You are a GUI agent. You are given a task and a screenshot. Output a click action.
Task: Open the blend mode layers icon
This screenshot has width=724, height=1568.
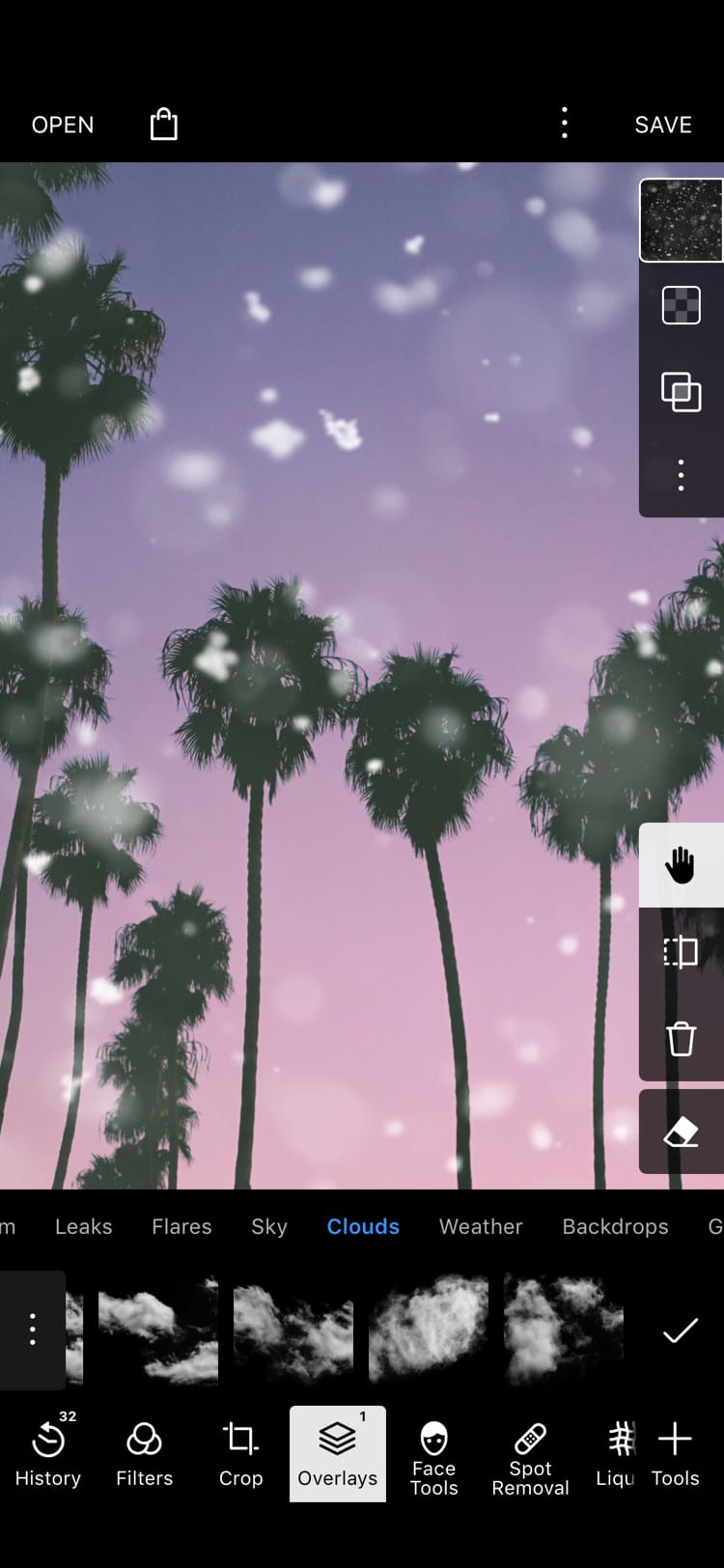click(682, 392)
